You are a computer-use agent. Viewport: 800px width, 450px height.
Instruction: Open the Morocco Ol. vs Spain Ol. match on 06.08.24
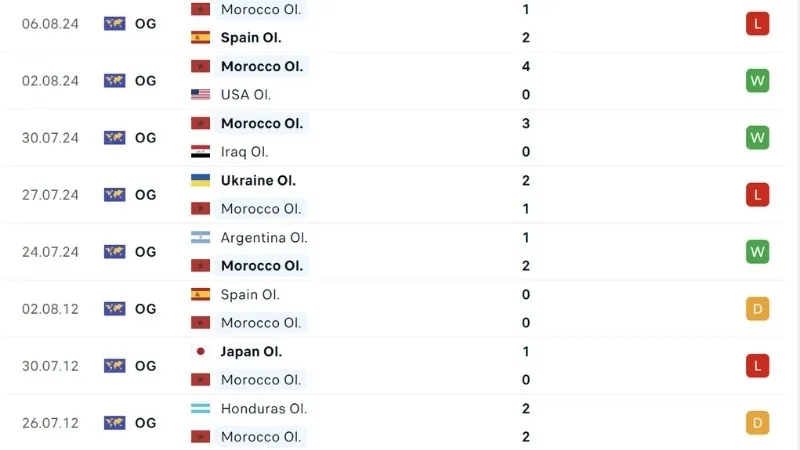tap(400, 23)
